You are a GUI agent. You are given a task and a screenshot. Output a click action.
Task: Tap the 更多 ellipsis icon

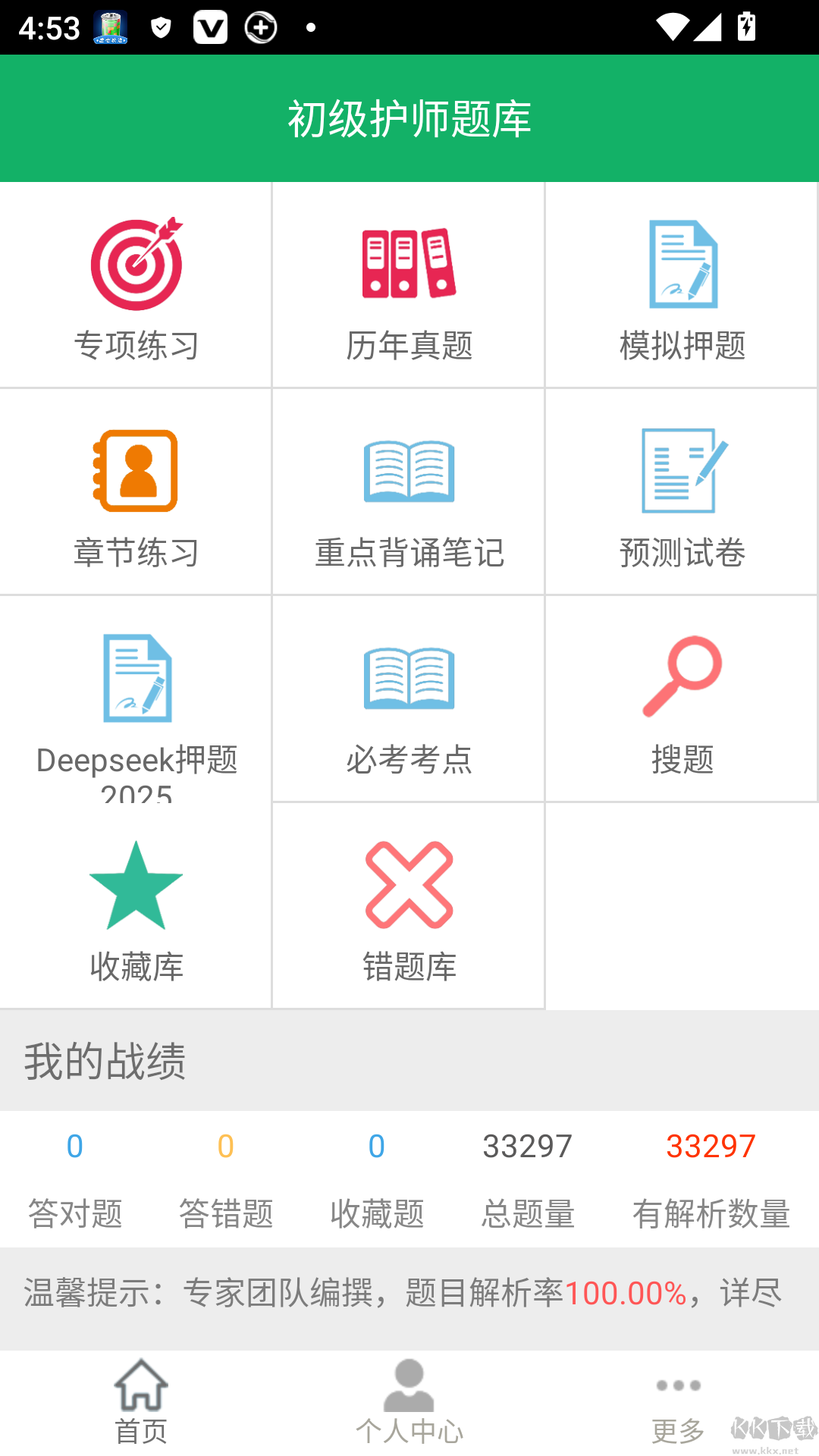coord(678,1384)
